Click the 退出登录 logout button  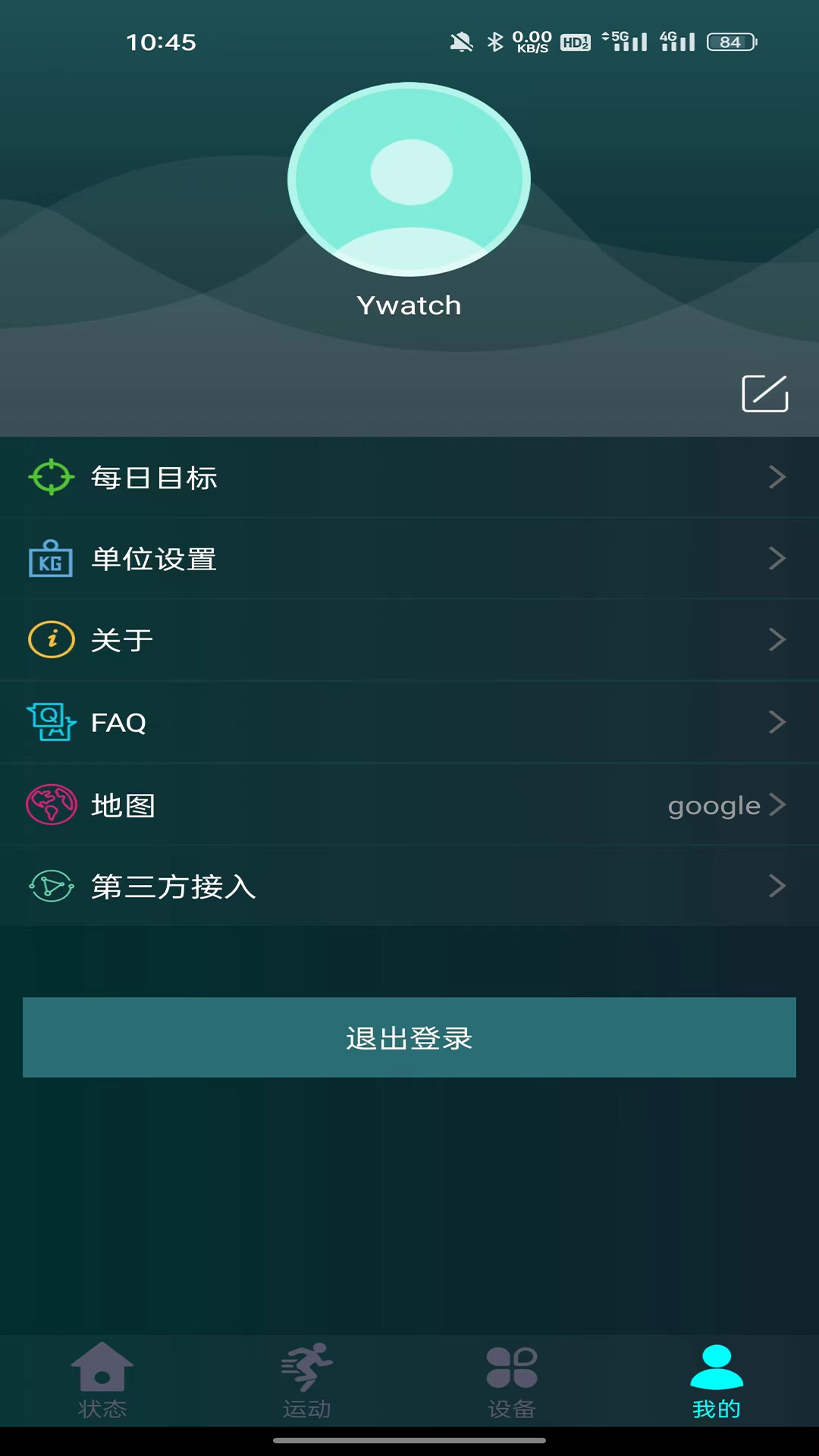point(409,1037)
